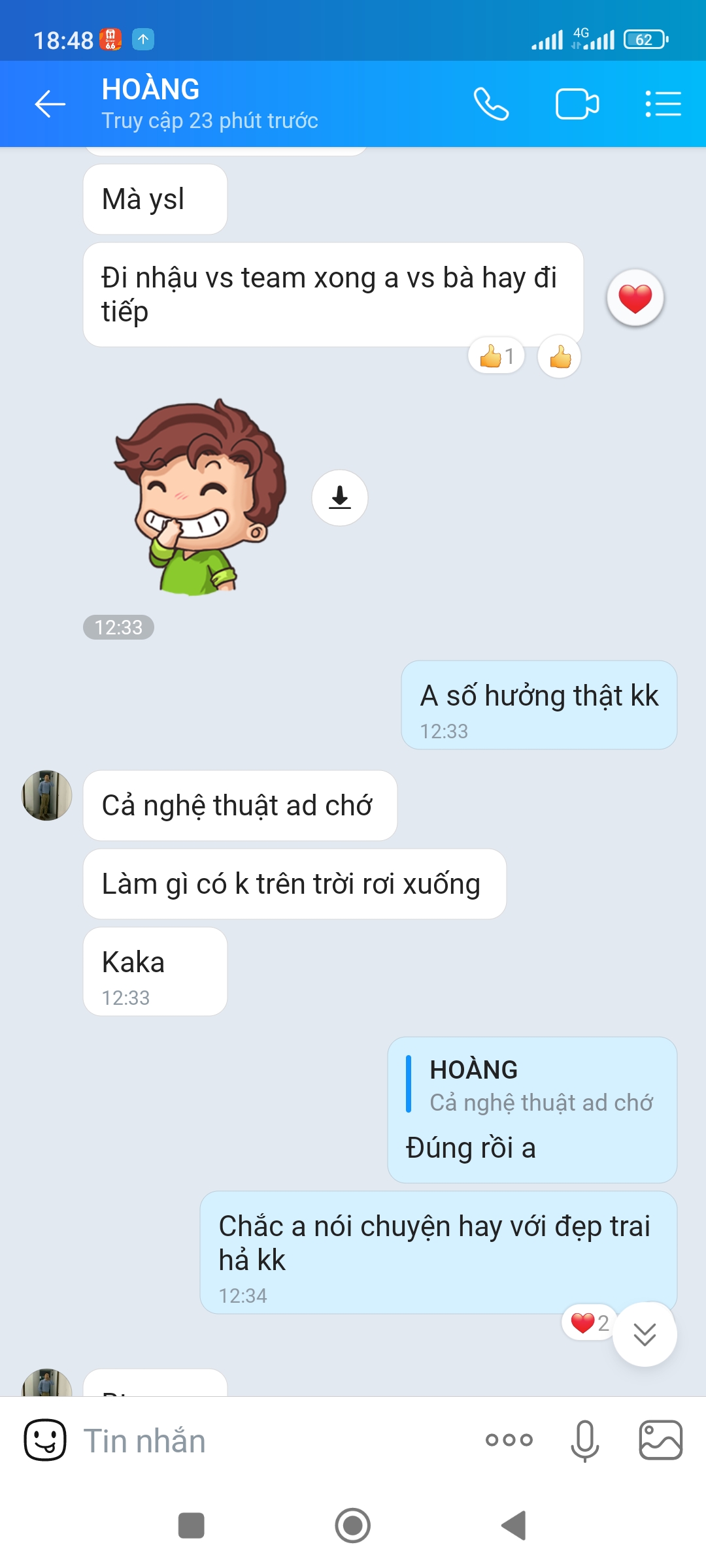Open HOÀNG's profile from the chat header

click(209, 104)
